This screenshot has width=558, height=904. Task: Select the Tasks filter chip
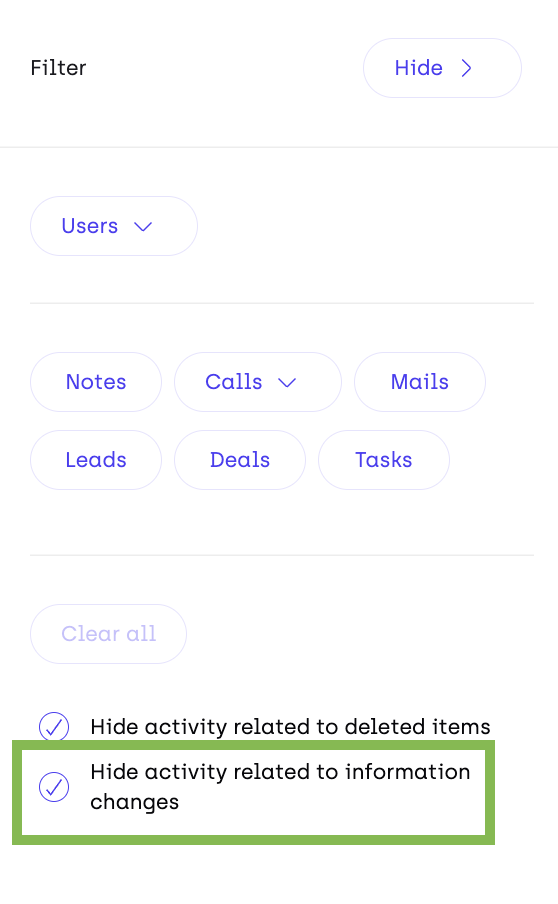[x=384, y=460]
